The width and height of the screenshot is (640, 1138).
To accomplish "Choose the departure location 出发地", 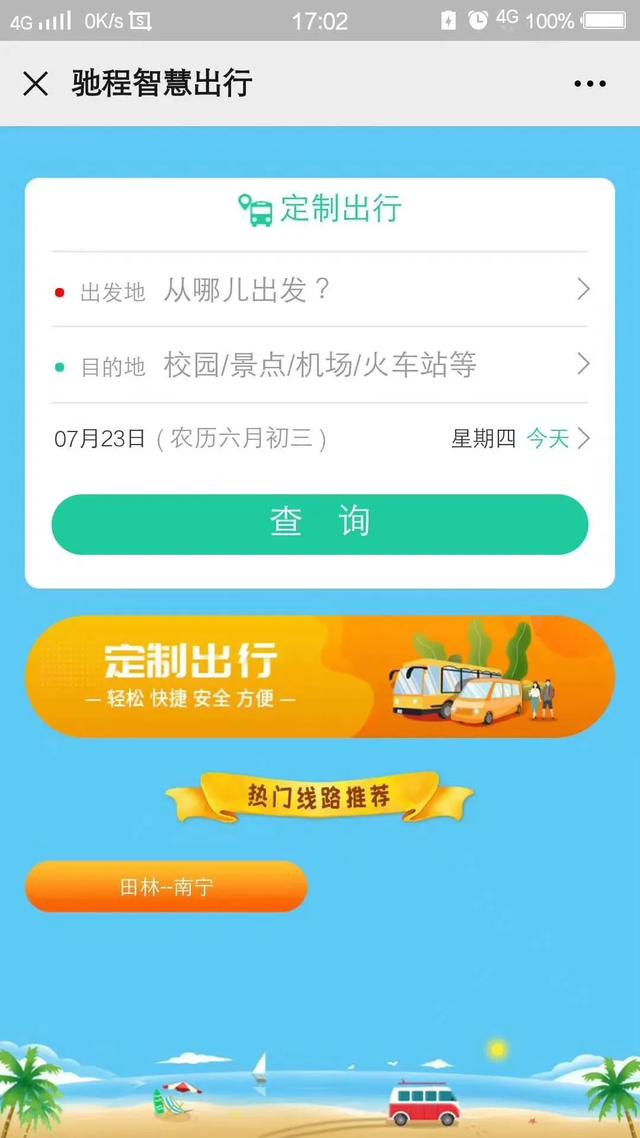I will point(320,290).
